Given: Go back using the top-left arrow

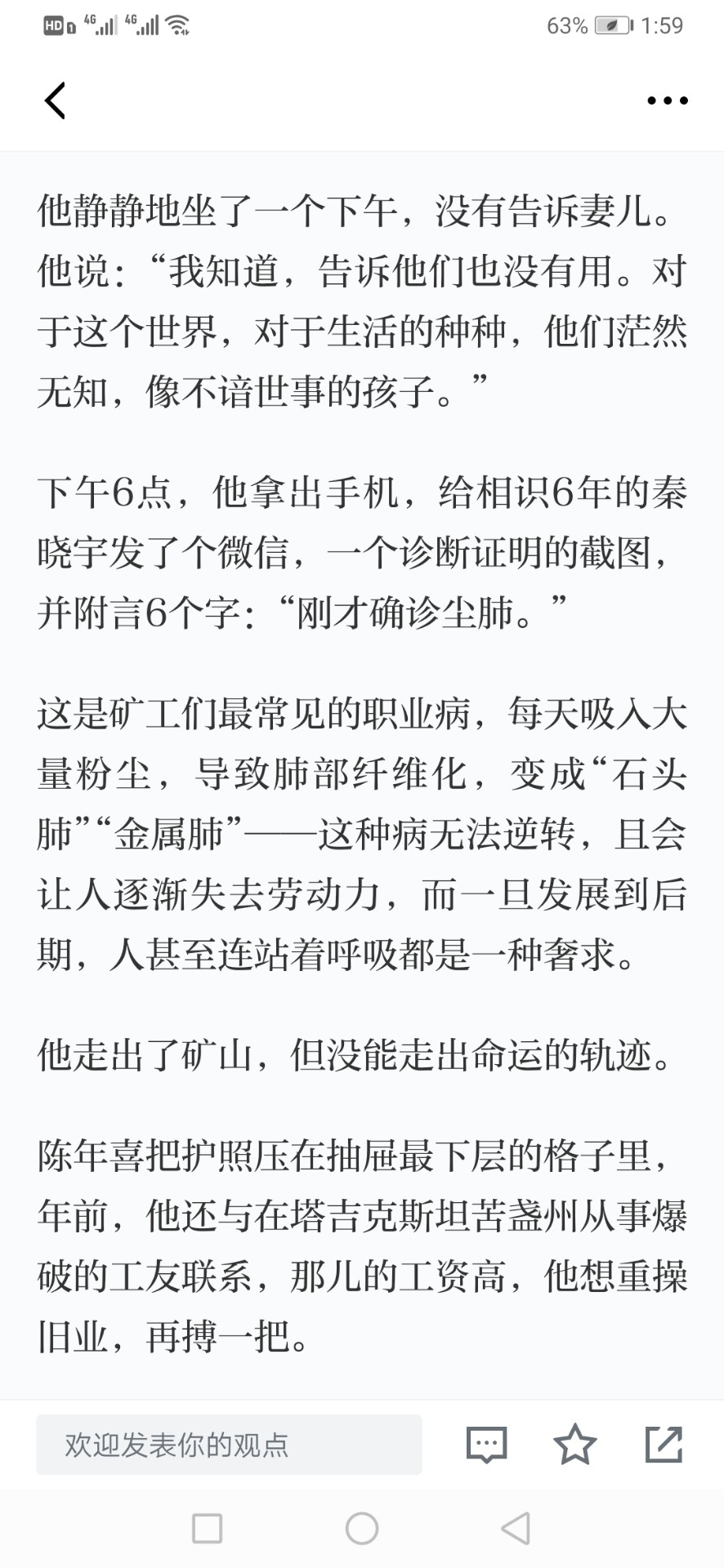Looking at the screenshot, I should coord(55,100).
